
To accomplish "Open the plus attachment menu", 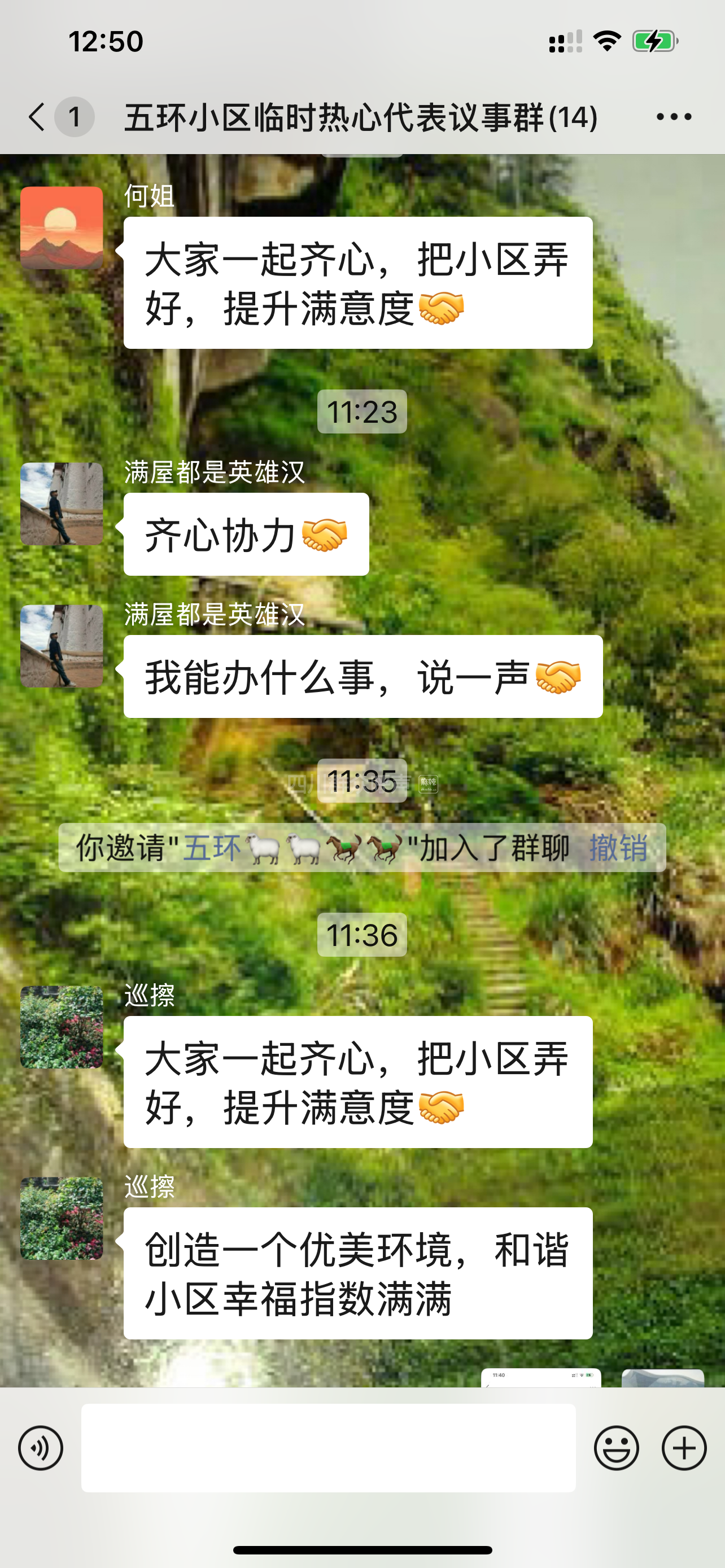I will point(684,1448).
